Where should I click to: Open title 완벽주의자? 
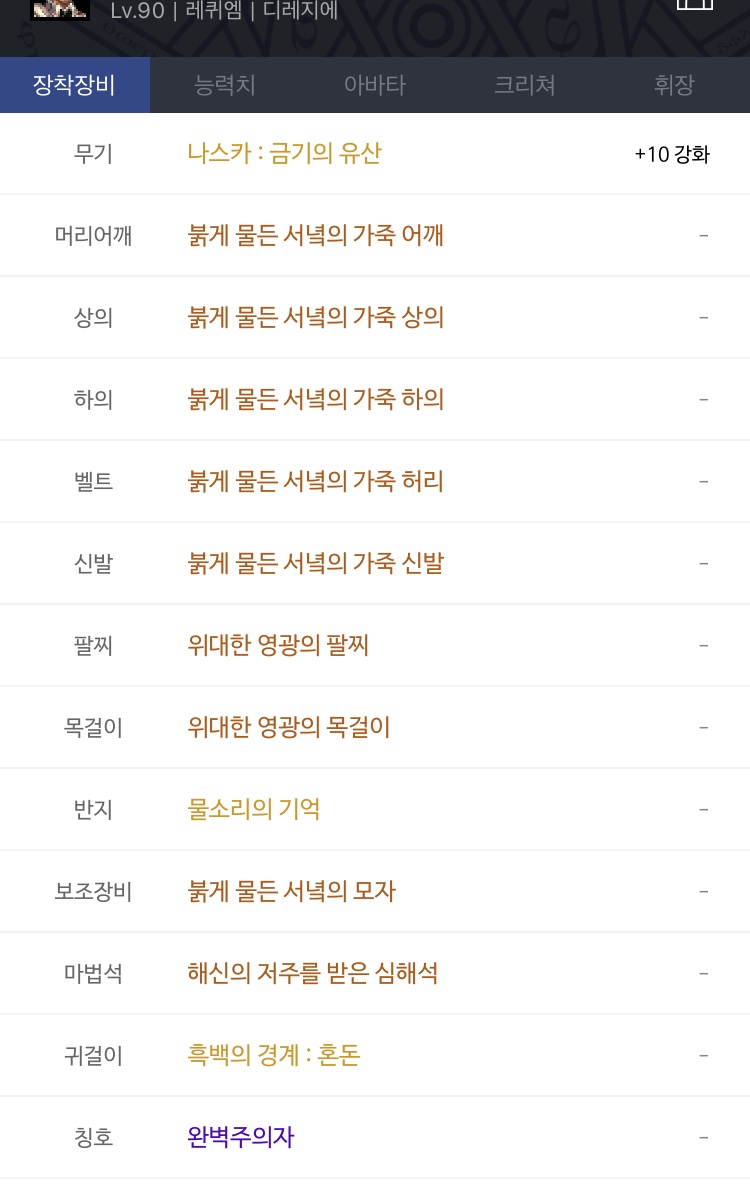(x=241, y=1137)
